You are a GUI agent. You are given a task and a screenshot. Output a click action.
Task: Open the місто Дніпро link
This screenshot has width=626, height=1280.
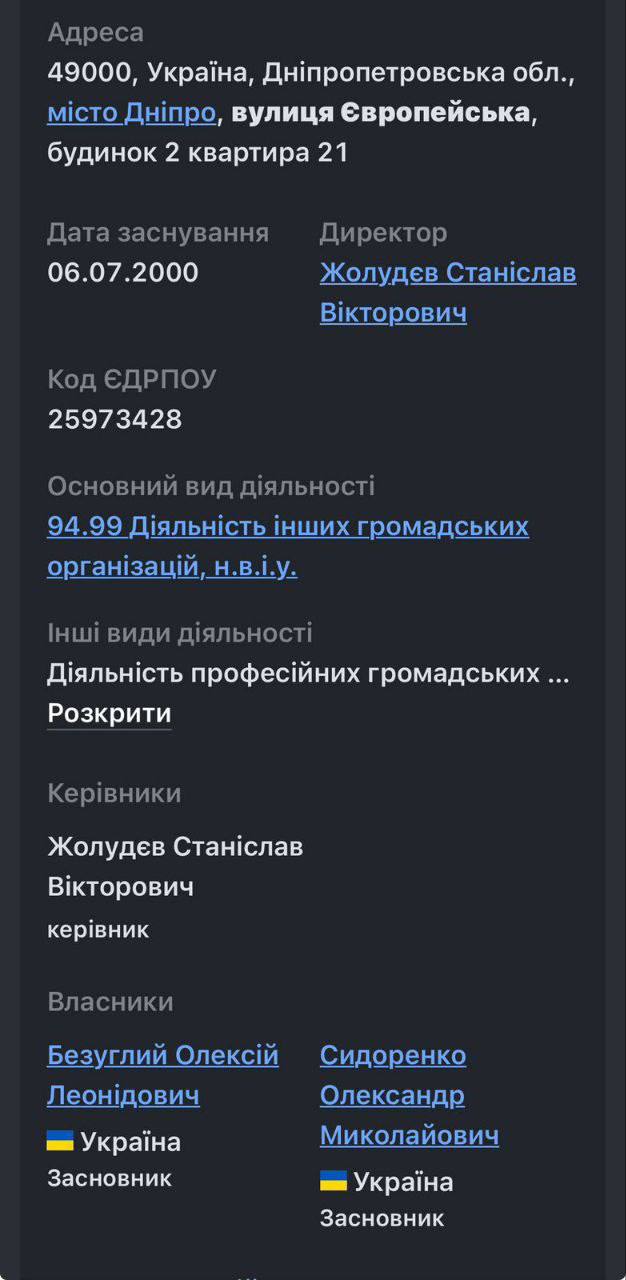pos(131,113)
